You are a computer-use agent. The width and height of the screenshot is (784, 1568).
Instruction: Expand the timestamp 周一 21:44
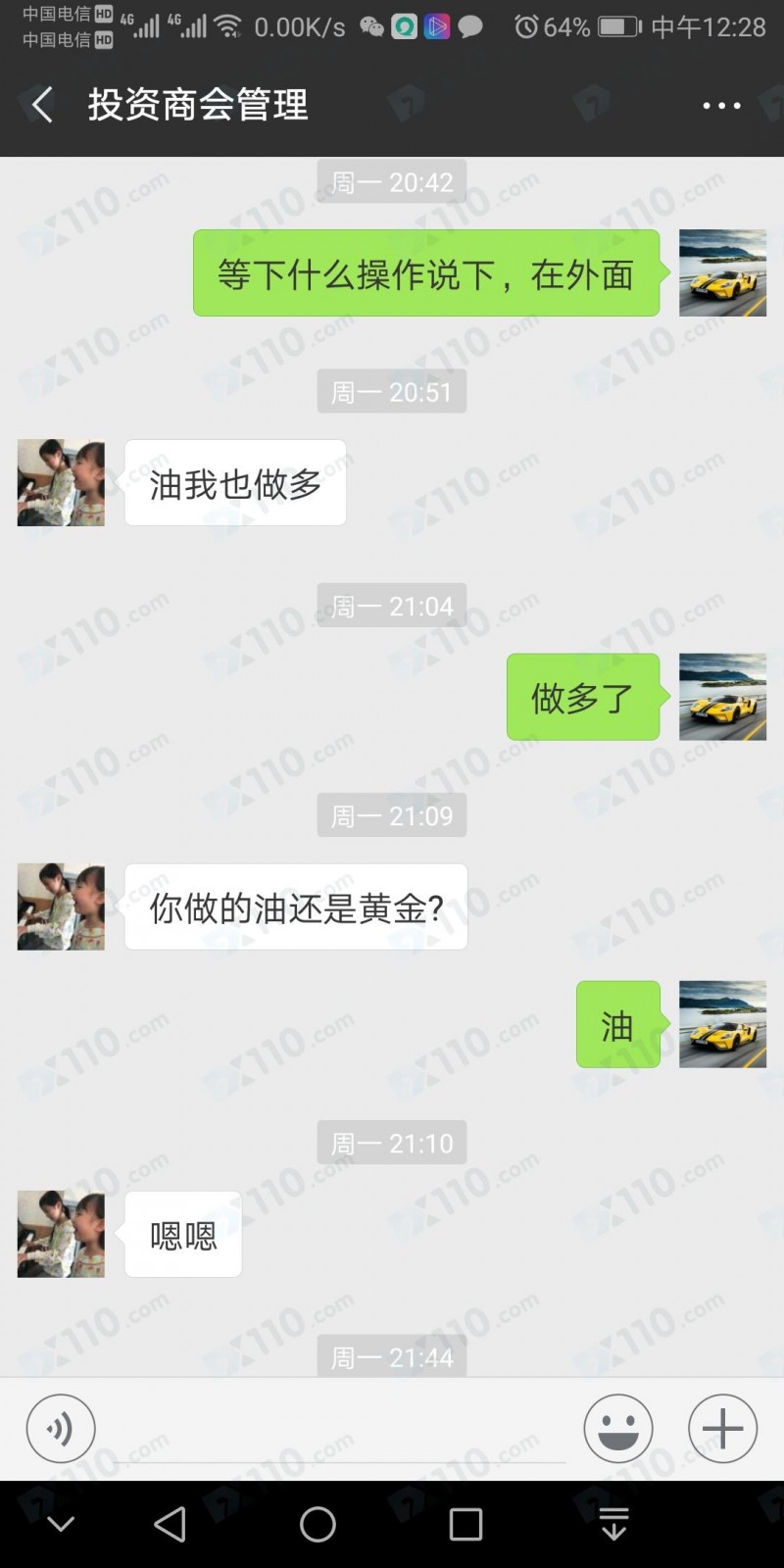391,1357
